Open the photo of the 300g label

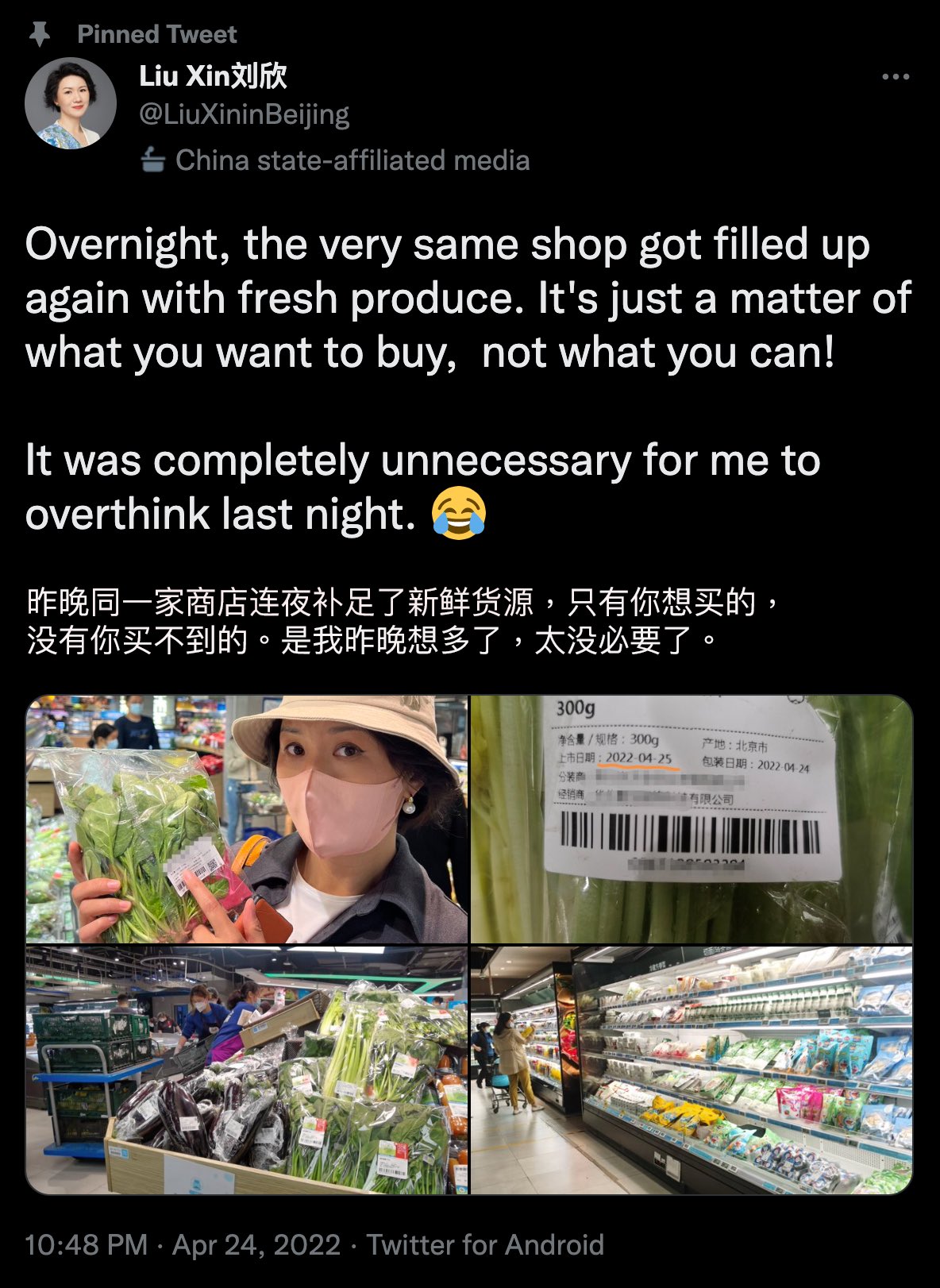(x=692, y=819)
